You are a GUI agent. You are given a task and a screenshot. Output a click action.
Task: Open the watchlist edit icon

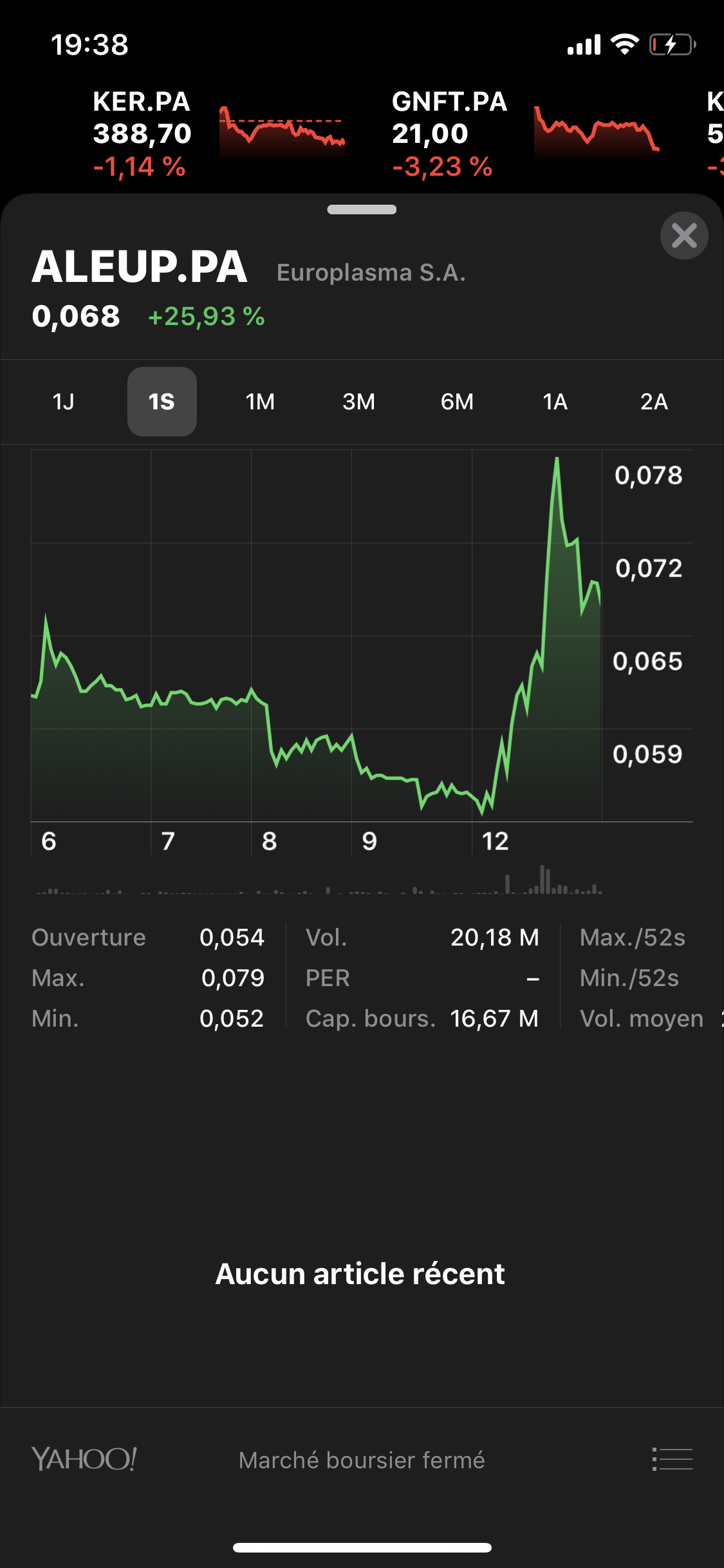click(x=672, y=1459)
